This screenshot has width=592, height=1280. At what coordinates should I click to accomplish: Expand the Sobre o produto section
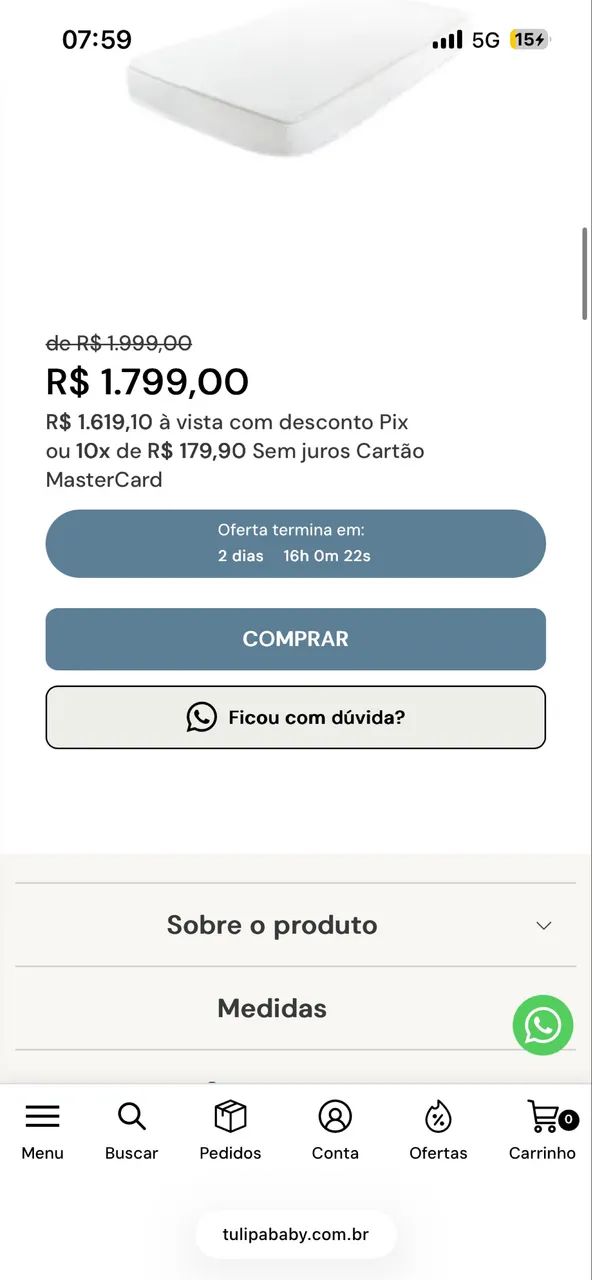(296, 925)
